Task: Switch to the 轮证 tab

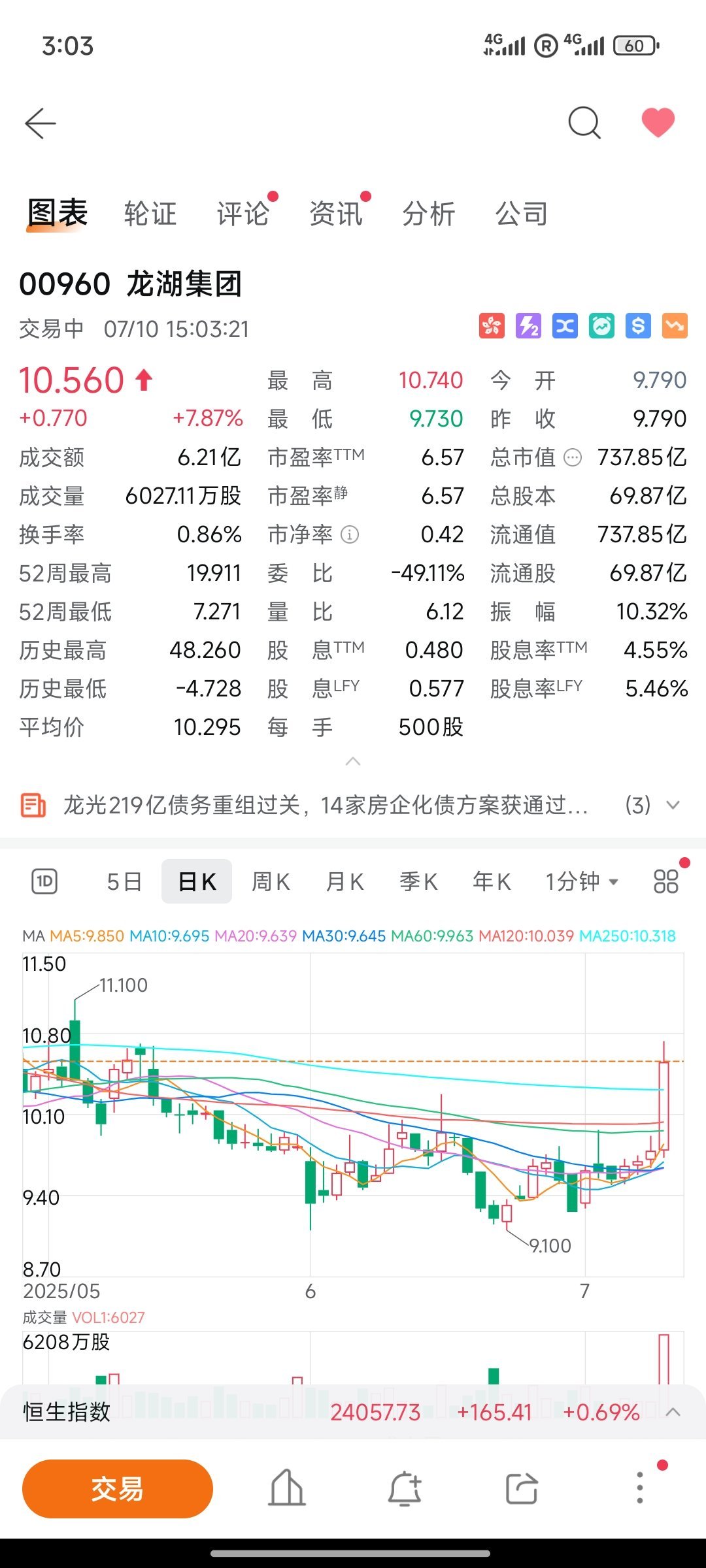Action: (x=150, y=214)
